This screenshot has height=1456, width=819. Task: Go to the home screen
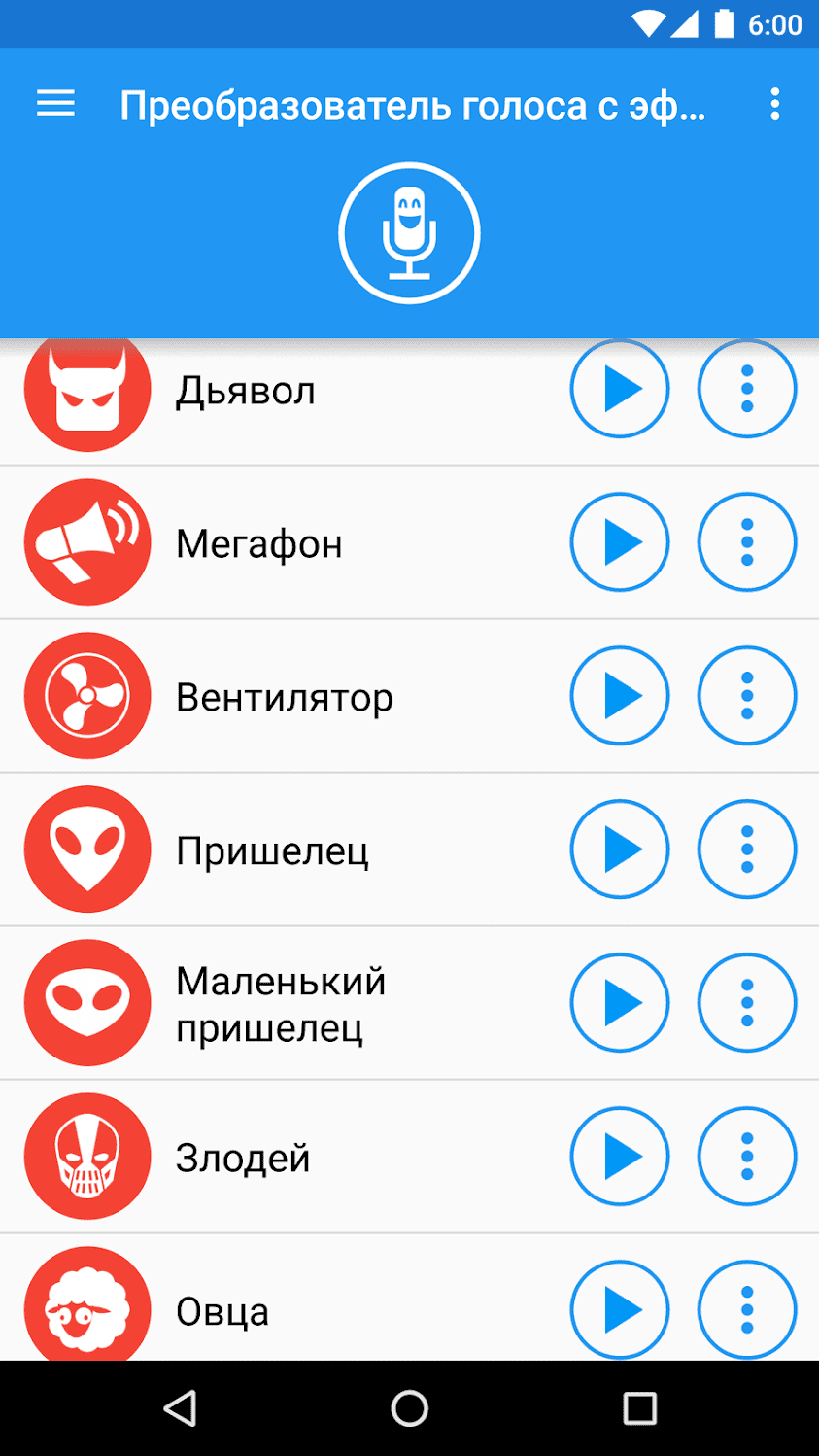[409, 1408]
